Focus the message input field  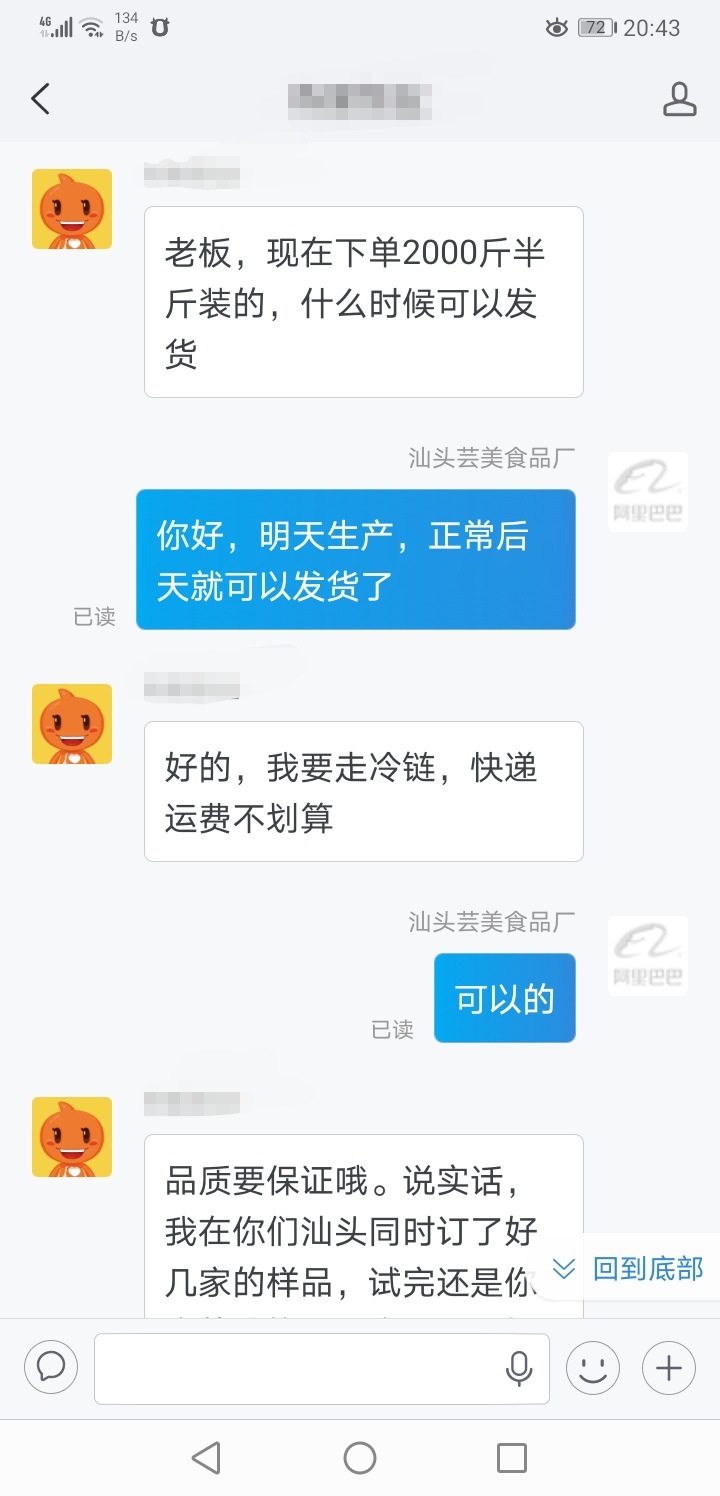tap(300, 1368)
